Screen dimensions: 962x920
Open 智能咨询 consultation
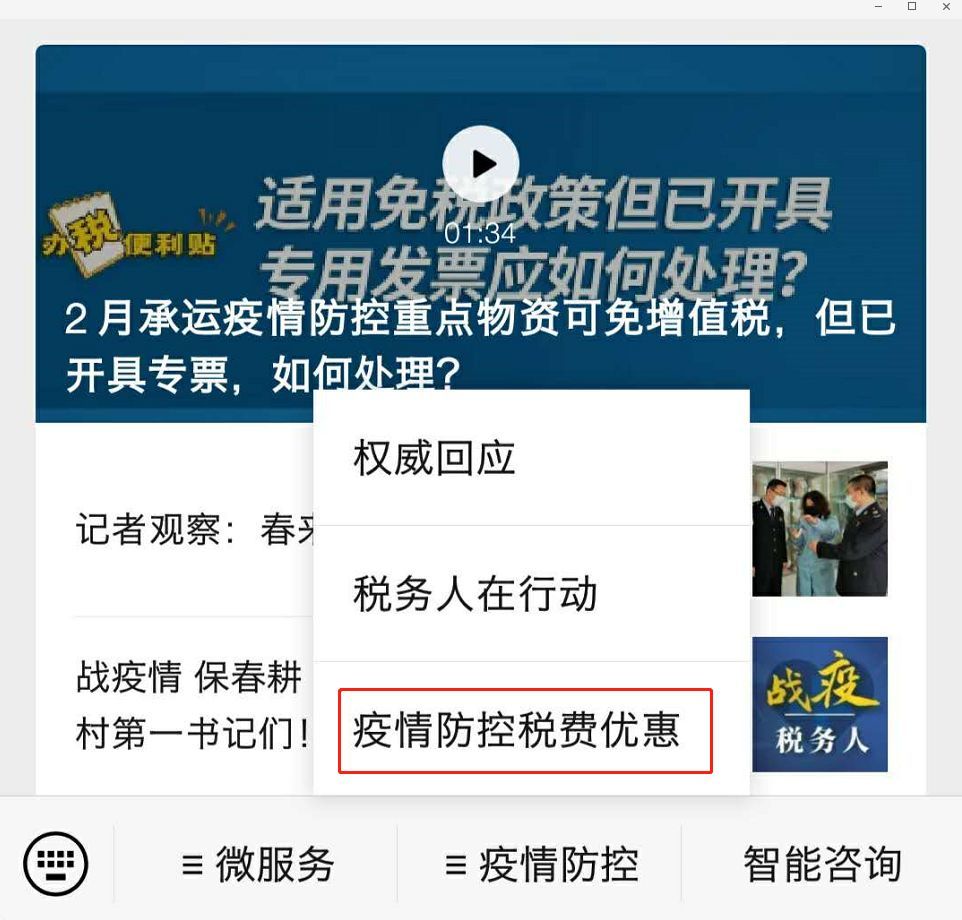(822, 864)
